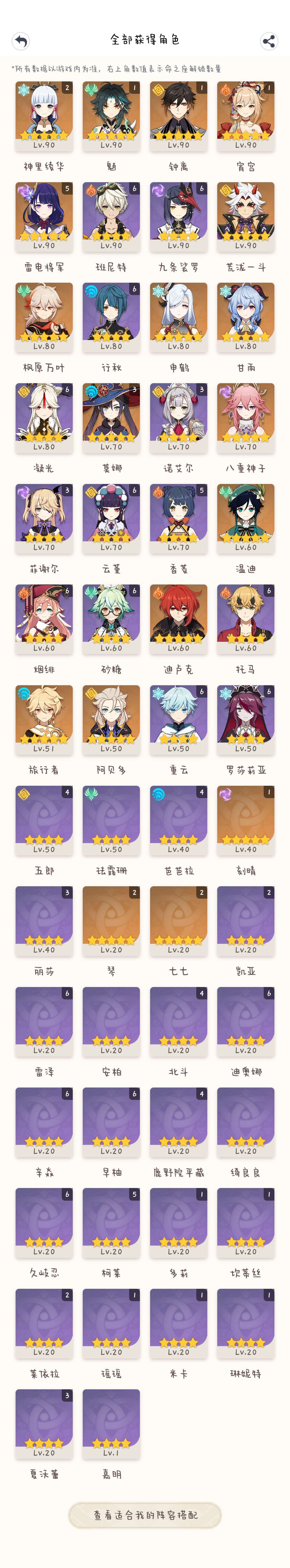Share the character list
Screen dimensions: 290x1568
tap(269, 41)
